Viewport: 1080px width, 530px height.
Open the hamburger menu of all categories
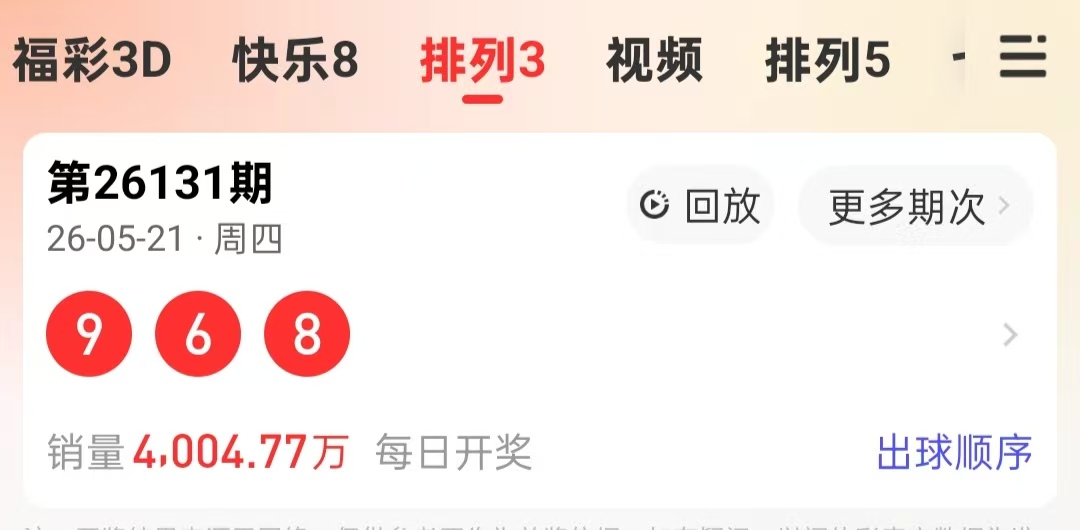pyautogui.click(x=1023, y=57)
